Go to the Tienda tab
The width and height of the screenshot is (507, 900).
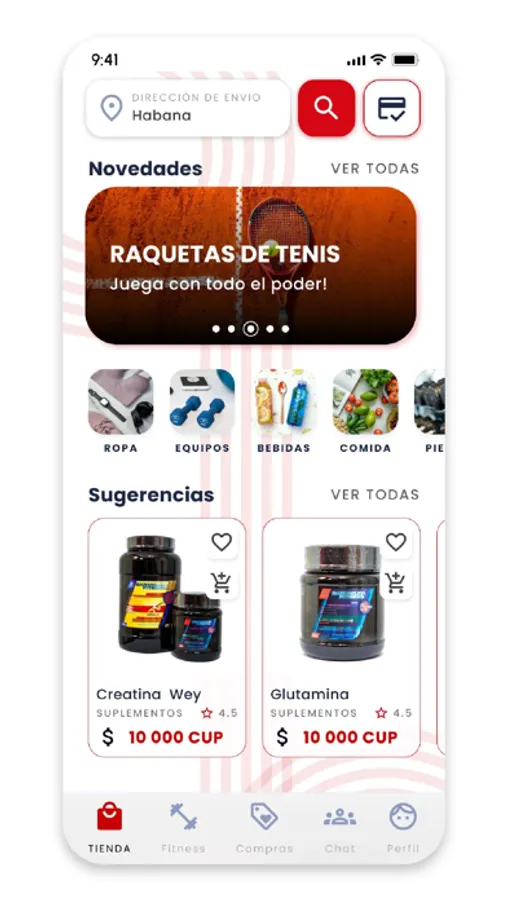109,828
